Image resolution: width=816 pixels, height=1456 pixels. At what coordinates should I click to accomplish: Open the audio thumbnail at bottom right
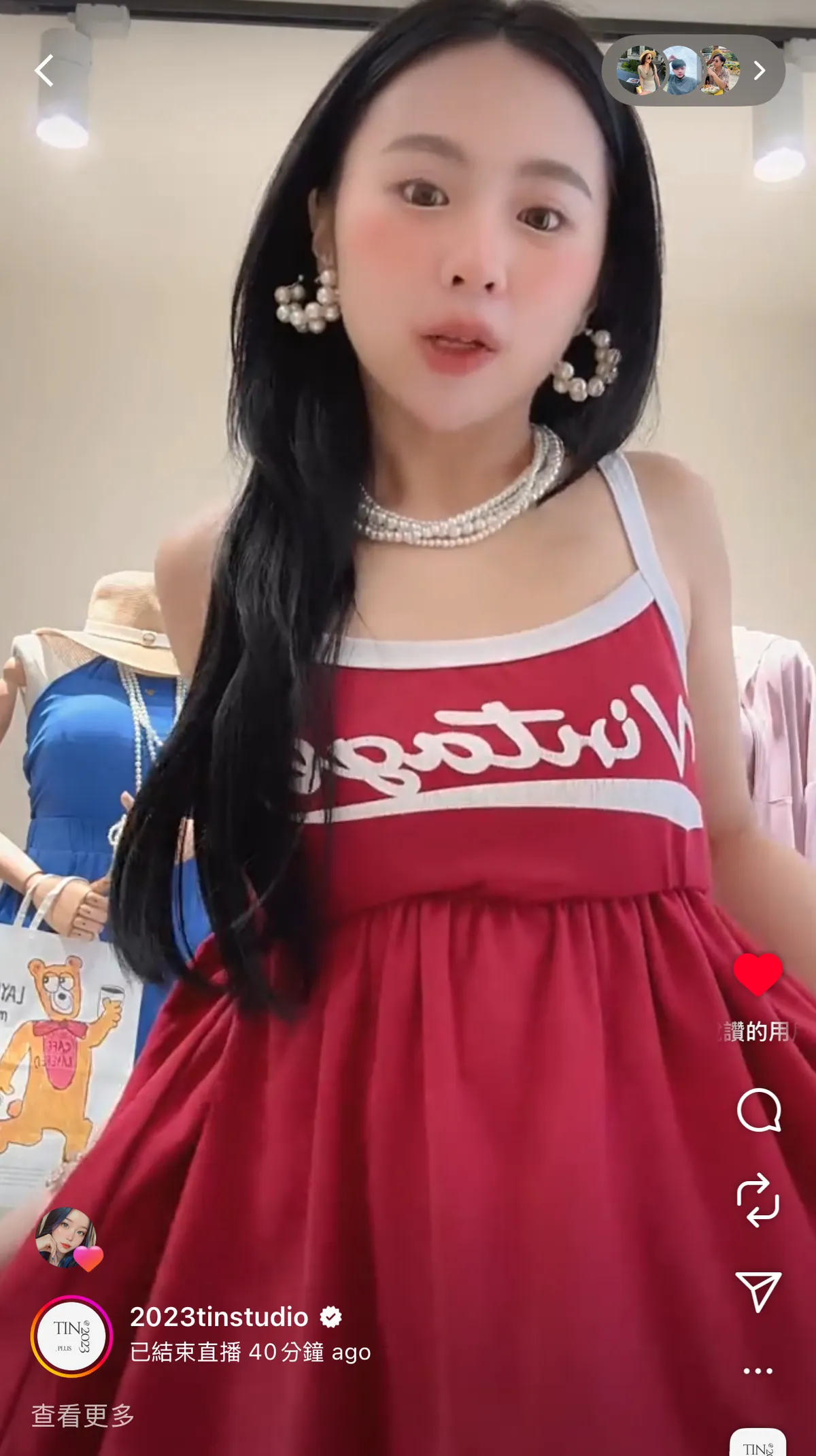pyautogui.click(x=758, y=1442)
